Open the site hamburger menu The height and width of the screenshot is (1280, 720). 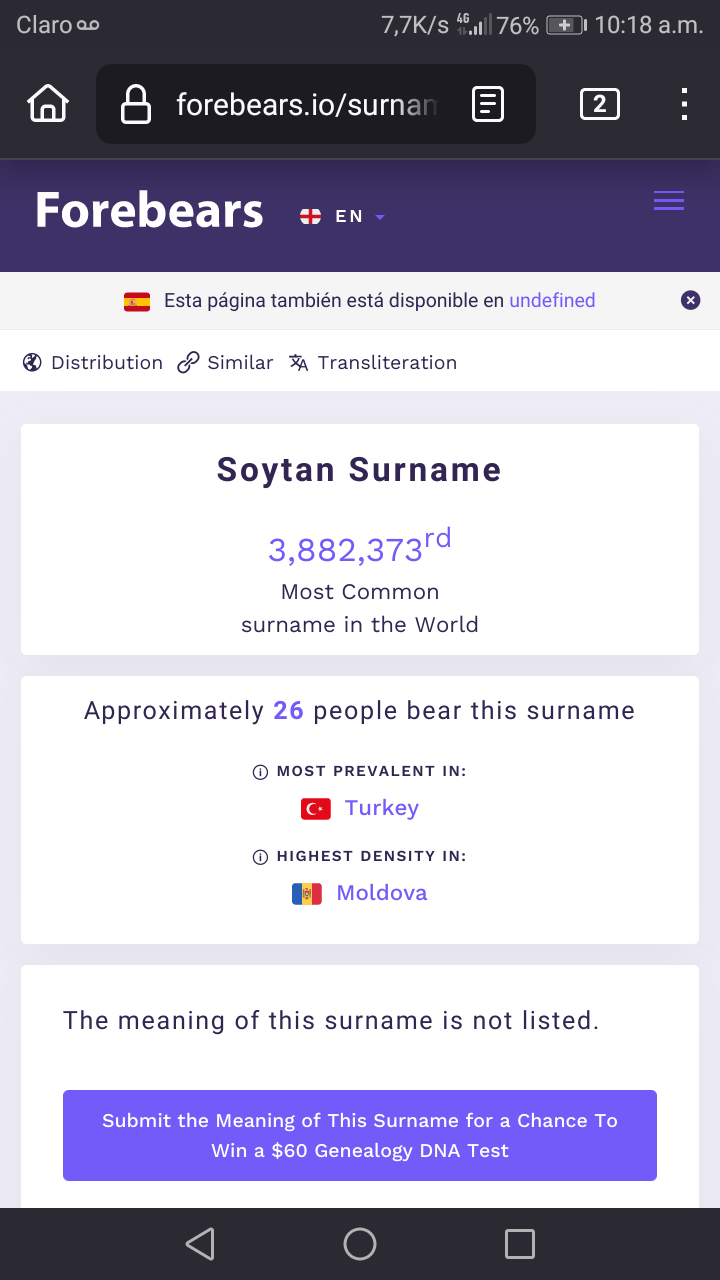pyautogui.click(x=668, y=201)
